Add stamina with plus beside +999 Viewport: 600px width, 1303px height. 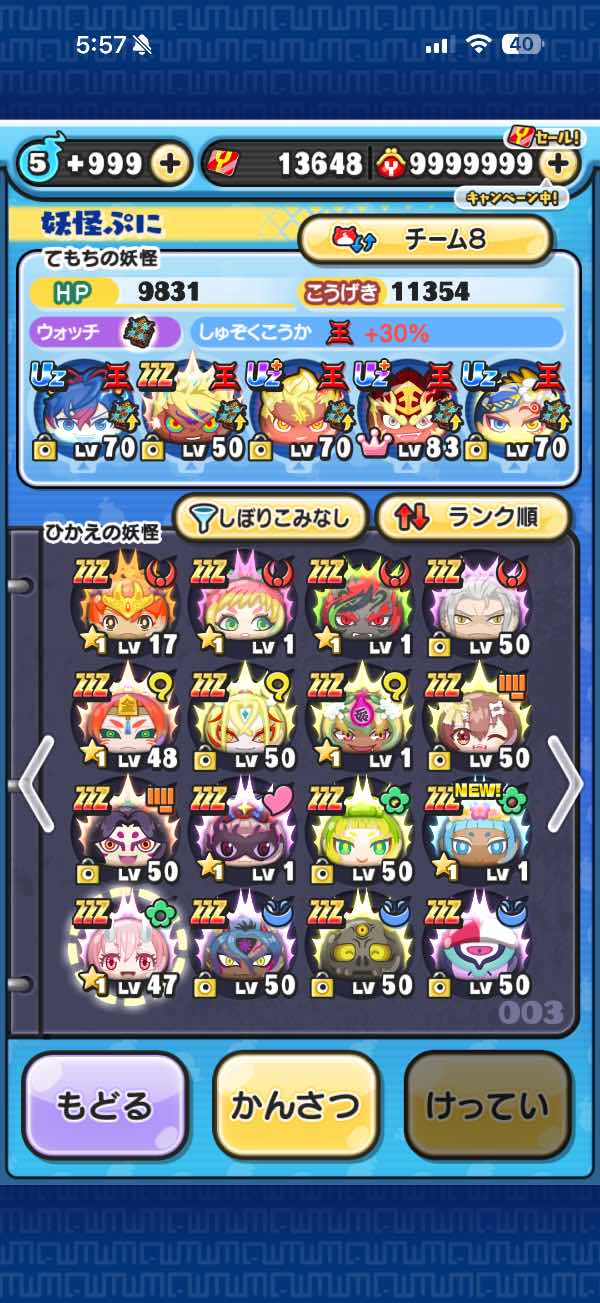pyautogui.click(x=171, y=164)
